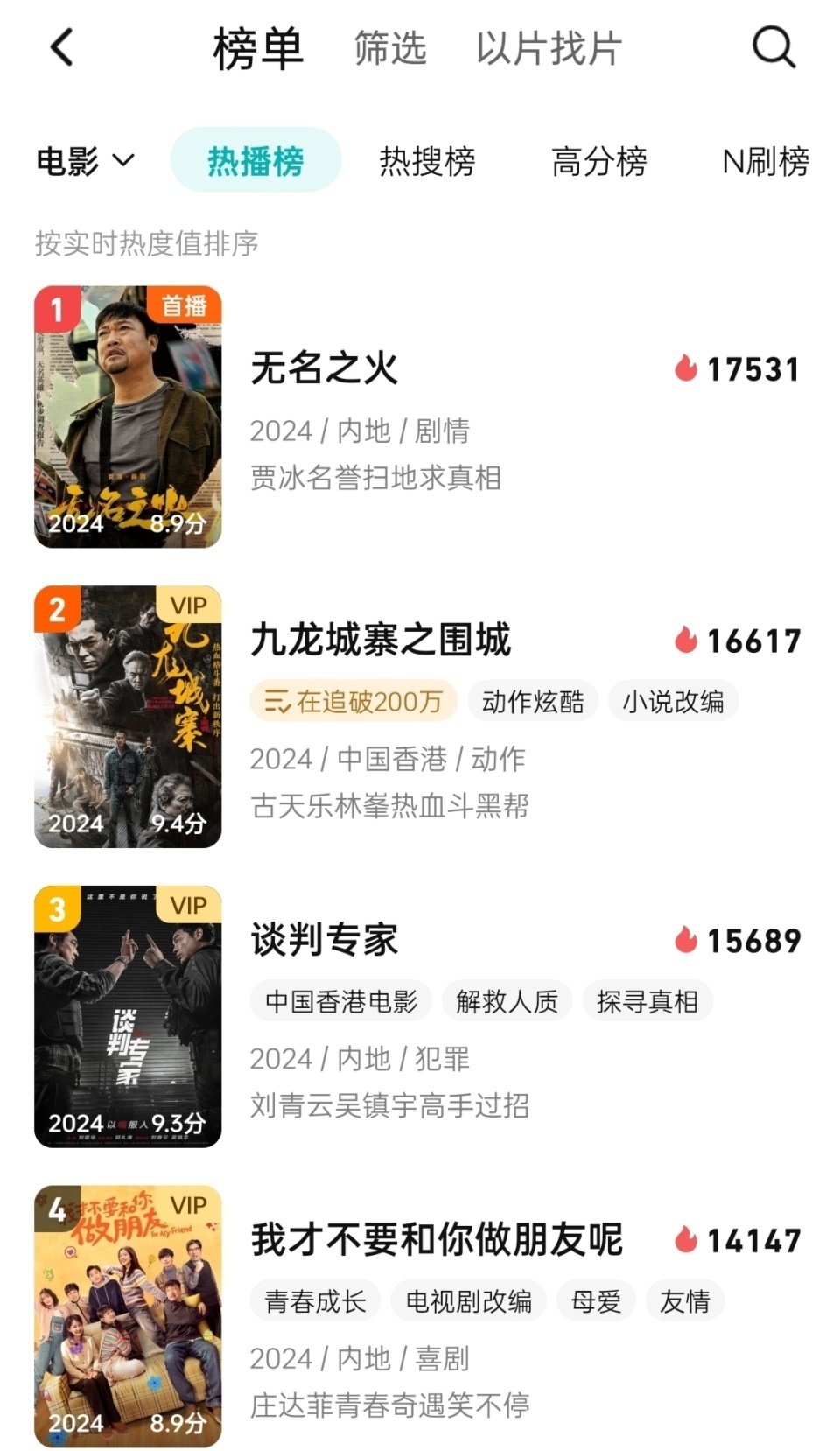The width and height of the screenshot is (840, 1451).
Task: Open the movie 无名之火
Action: coord(325,368)
